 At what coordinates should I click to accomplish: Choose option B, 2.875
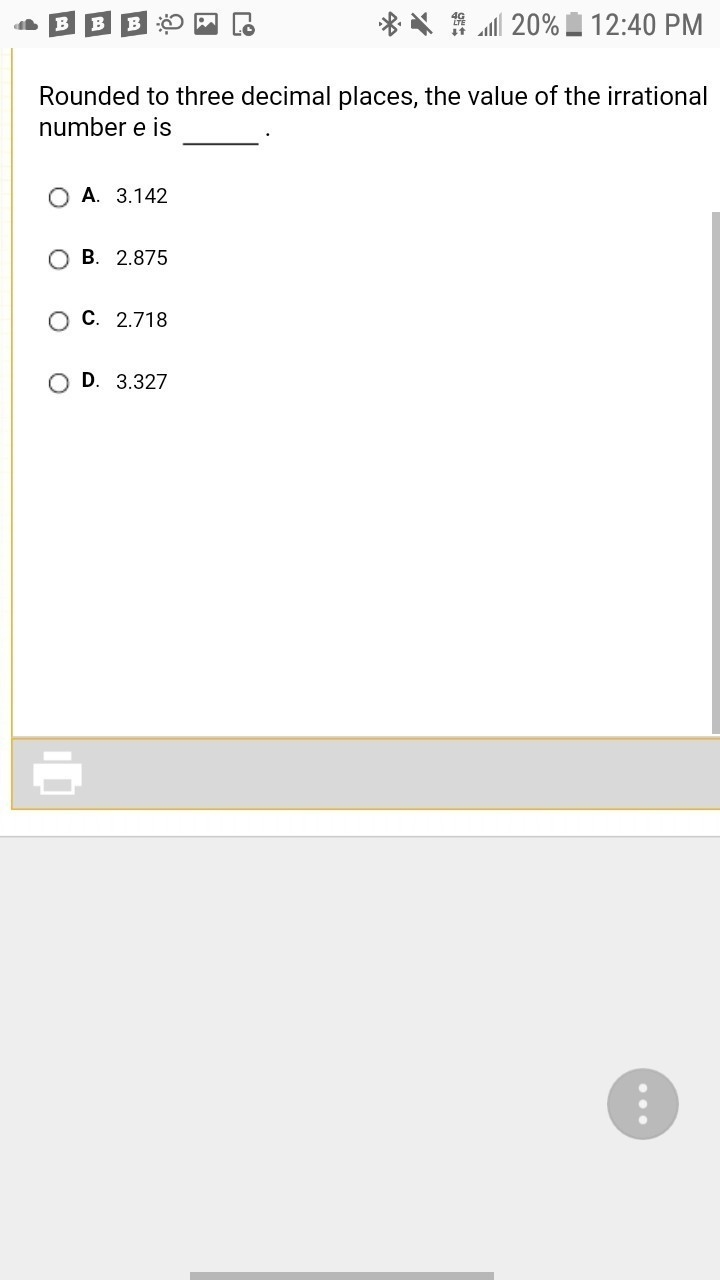59,259
